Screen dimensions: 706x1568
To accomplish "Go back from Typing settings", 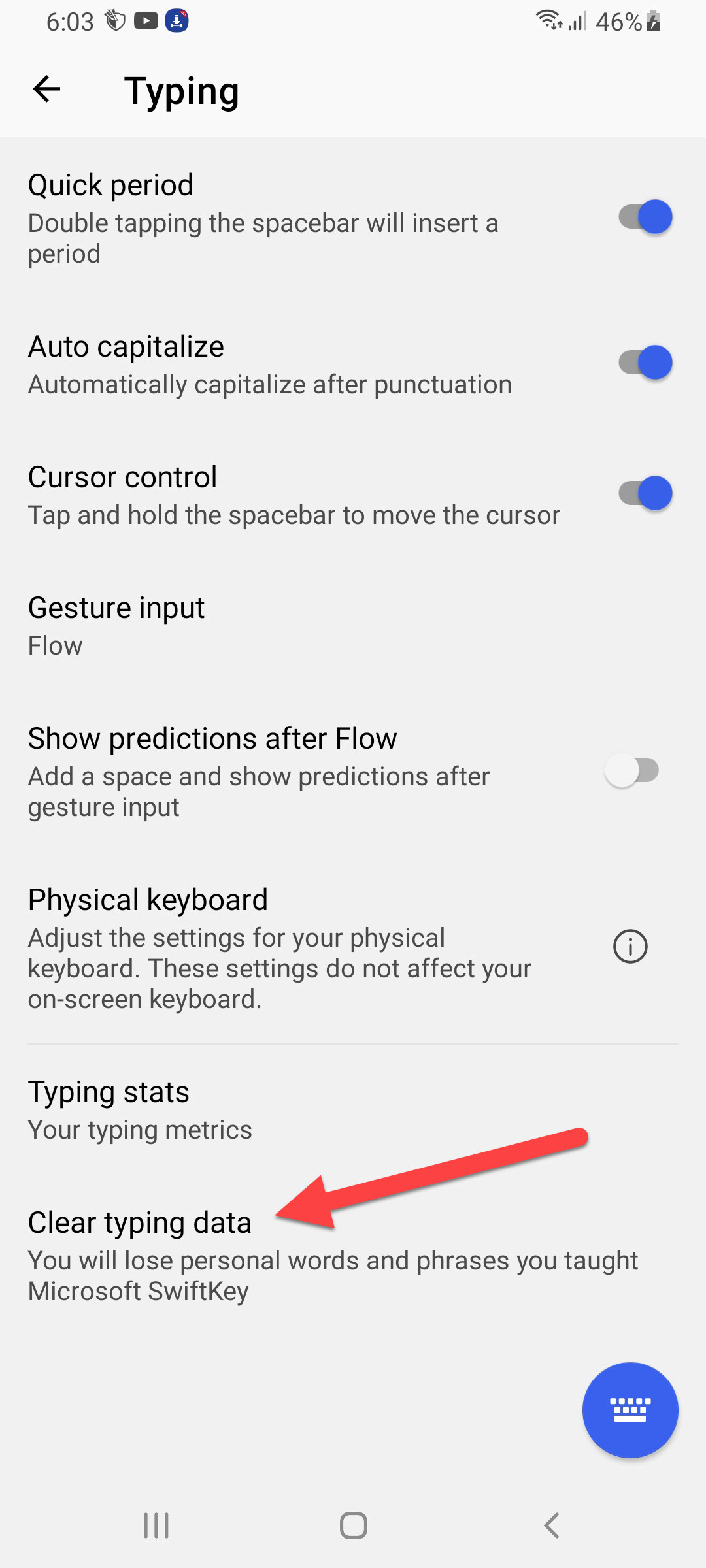I will (x=46, y=90).
